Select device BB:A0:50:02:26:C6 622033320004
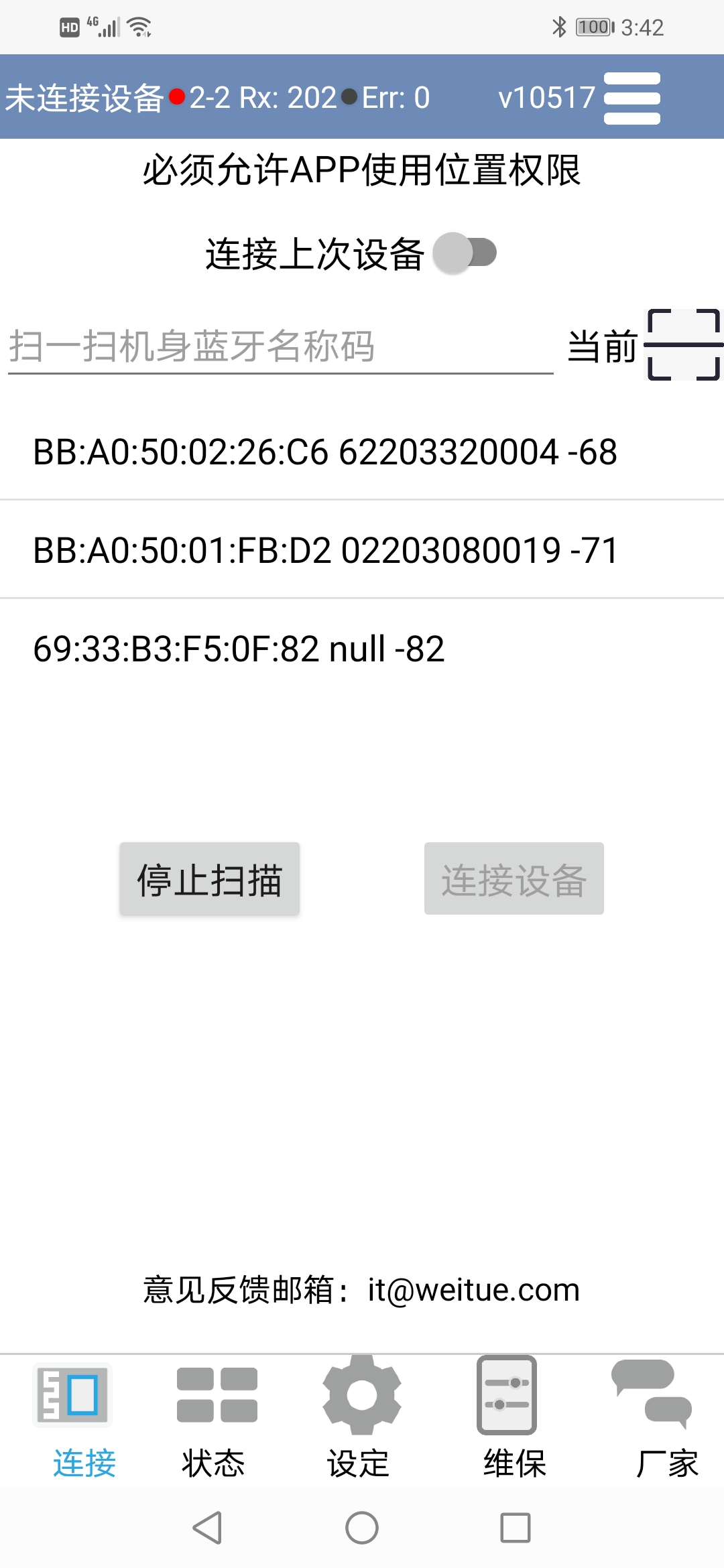 point(362,452)
